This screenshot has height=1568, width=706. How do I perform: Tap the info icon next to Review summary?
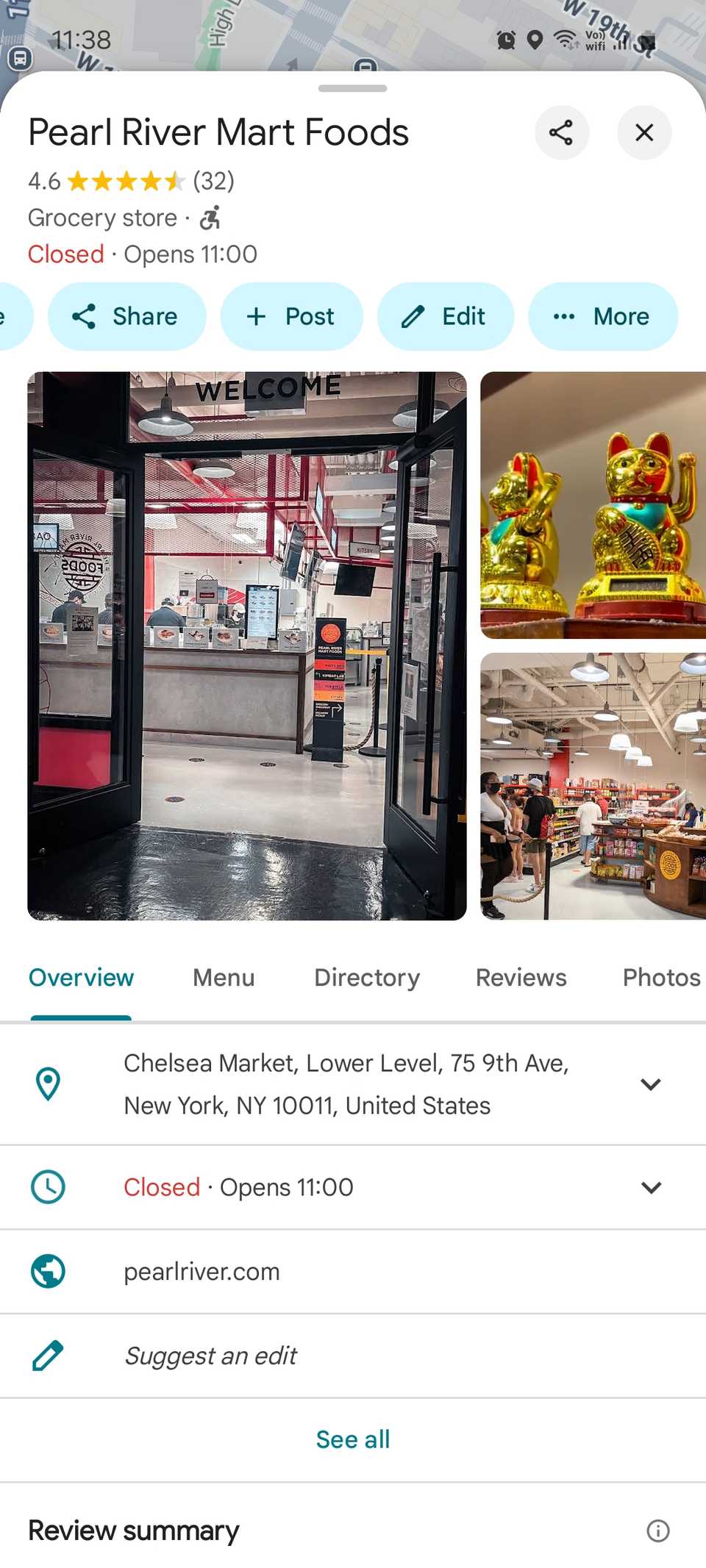(x=658, y=1531)
